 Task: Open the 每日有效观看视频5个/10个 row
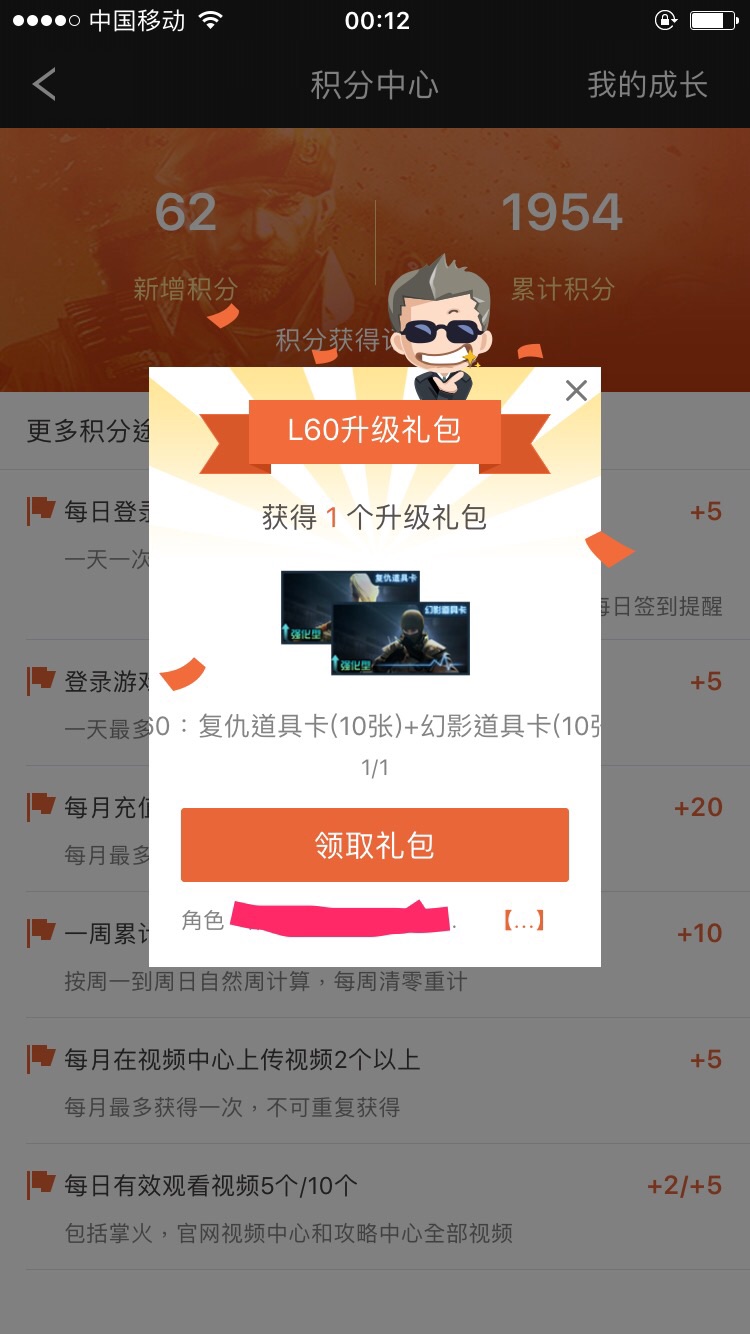(x=375, y=1207)
